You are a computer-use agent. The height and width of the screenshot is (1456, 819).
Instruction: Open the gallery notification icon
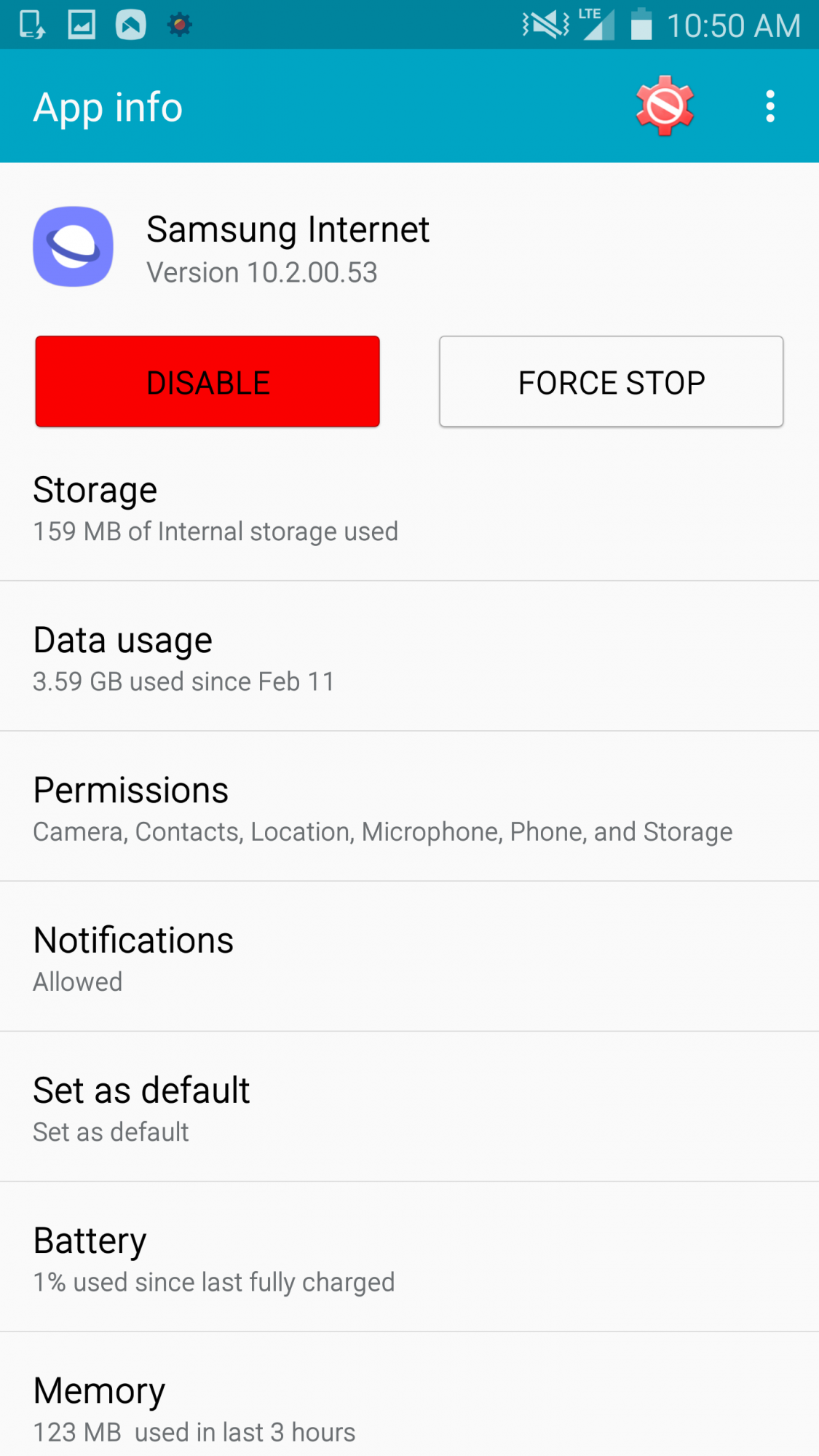[x=82, y=24]
